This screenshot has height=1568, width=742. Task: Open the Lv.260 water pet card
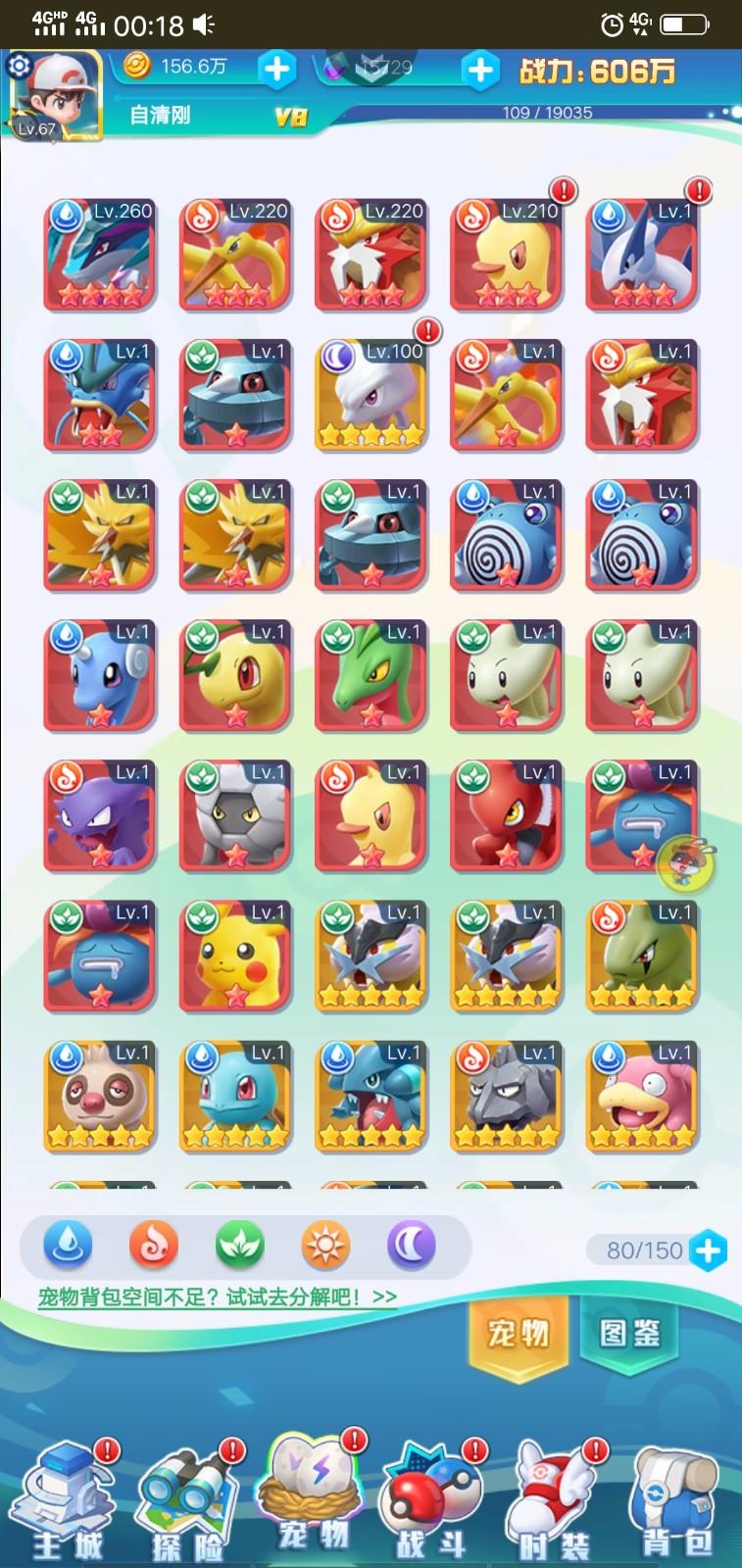[x=100, y=255]
